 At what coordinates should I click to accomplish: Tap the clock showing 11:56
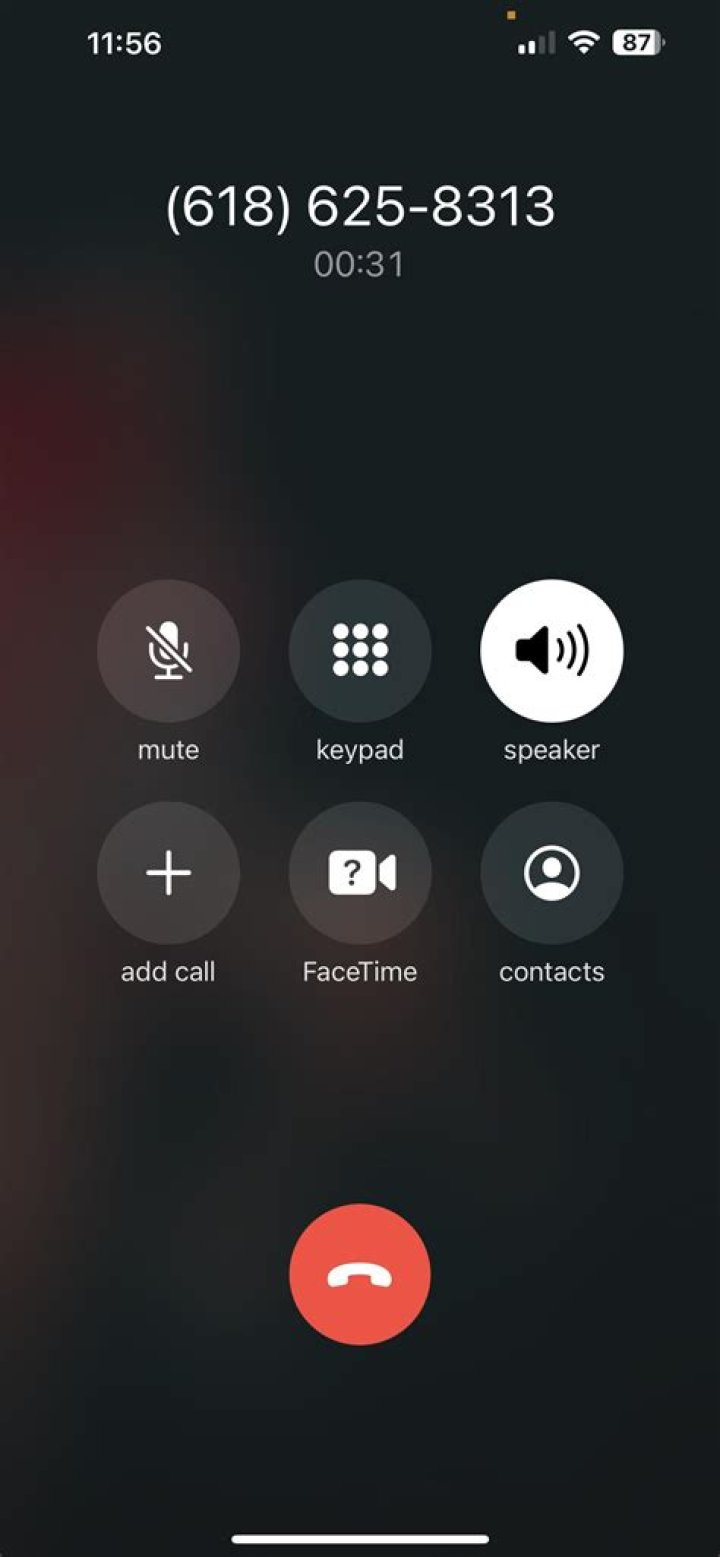point(126,43)
